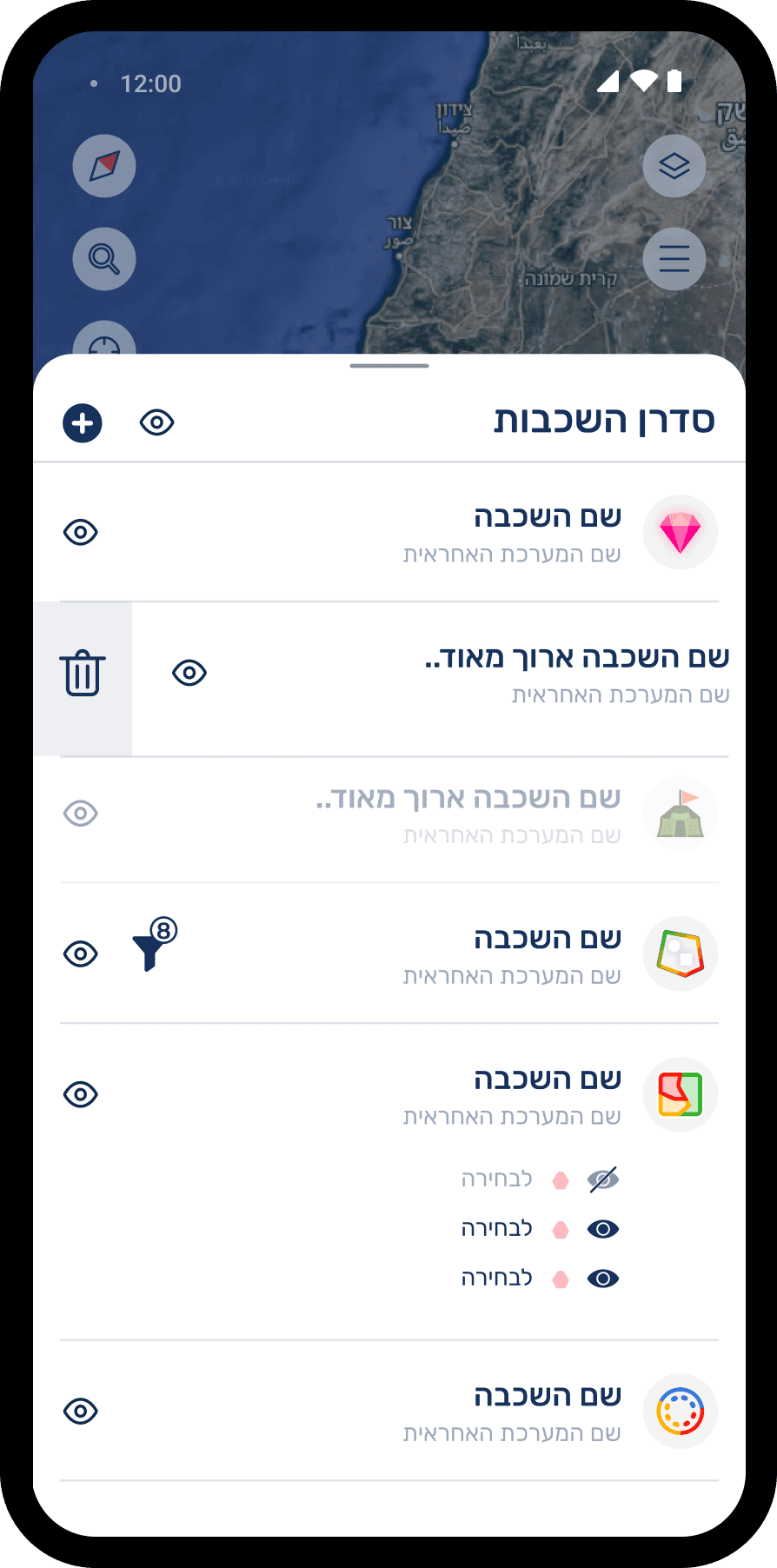Search the map with the magnifier icon
This screenshot has width=777, height=1568.
[x=104, y=259]
